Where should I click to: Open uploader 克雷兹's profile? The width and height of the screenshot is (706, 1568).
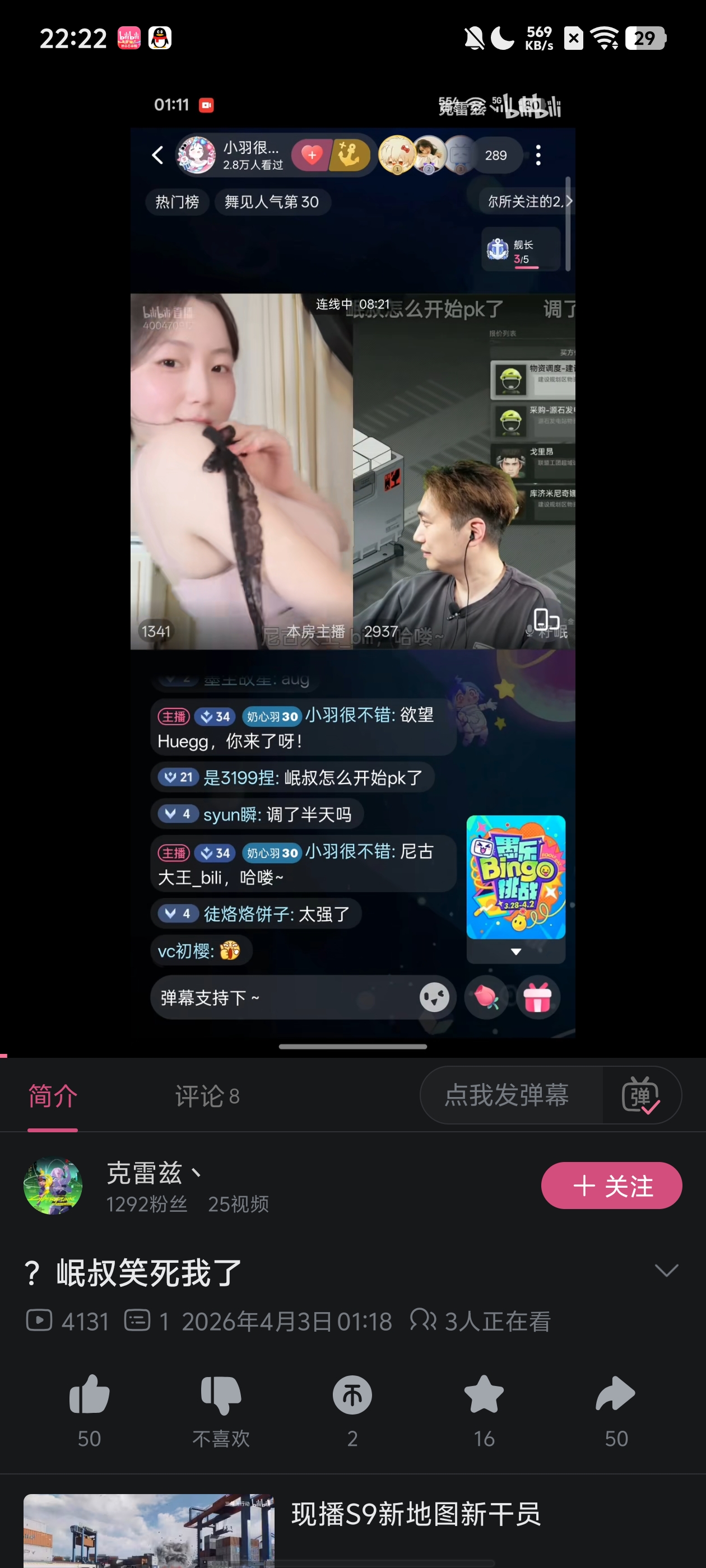[54, 1186]
